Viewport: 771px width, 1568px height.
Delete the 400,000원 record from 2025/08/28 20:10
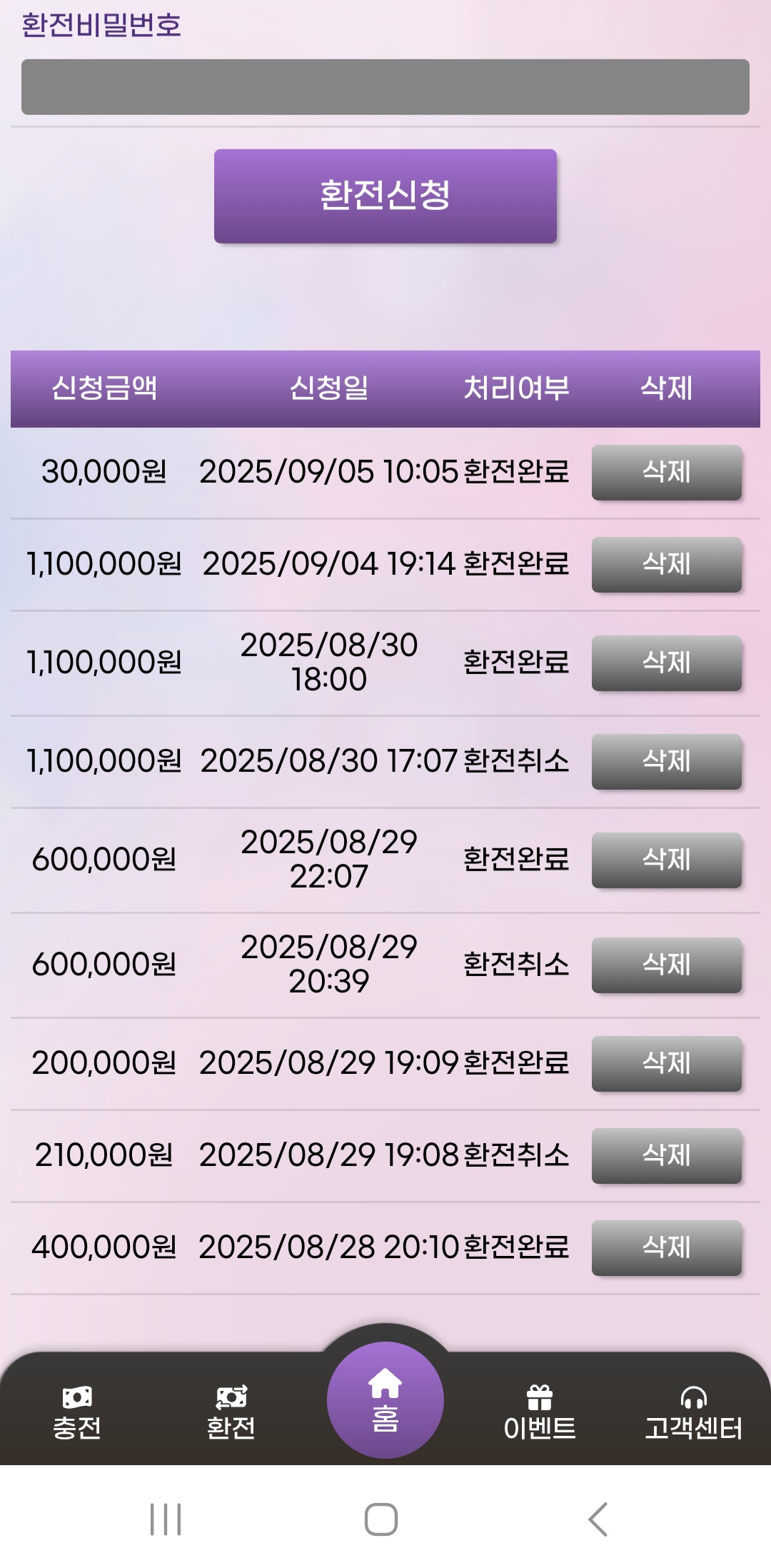pos(666,1247)
